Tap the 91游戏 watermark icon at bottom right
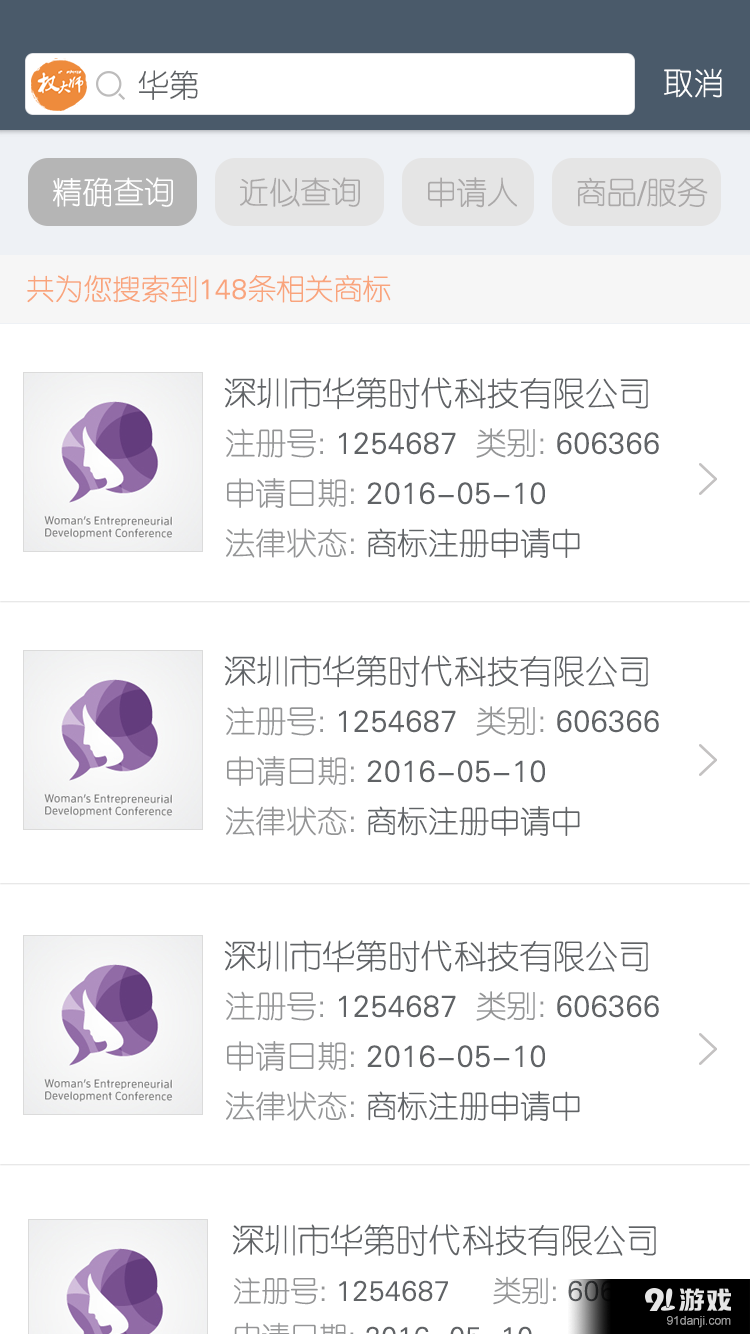 689,1298
